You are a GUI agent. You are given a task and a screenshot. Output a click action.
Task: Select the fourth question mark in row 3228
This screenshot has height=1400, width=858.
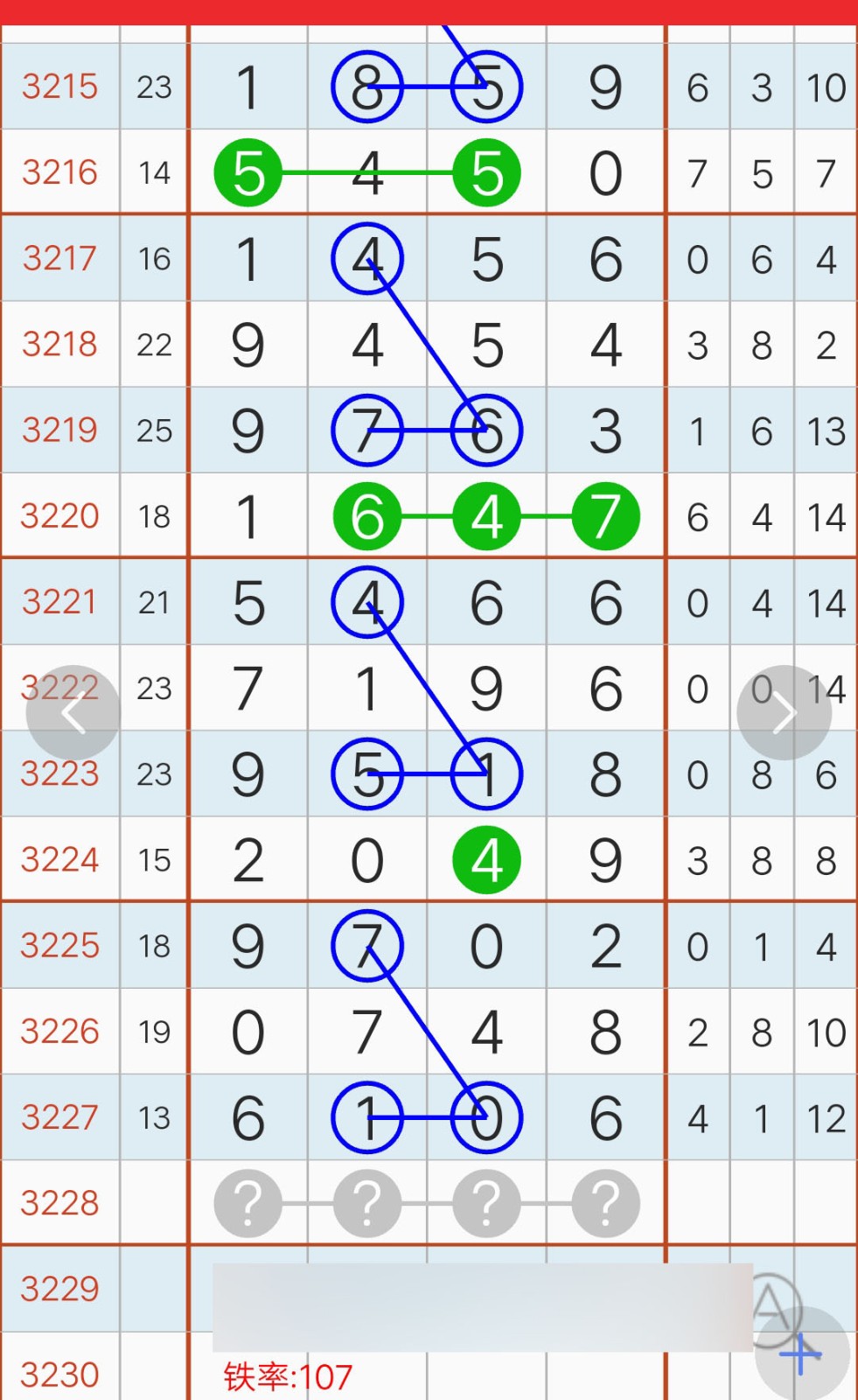click(605, 1203)
